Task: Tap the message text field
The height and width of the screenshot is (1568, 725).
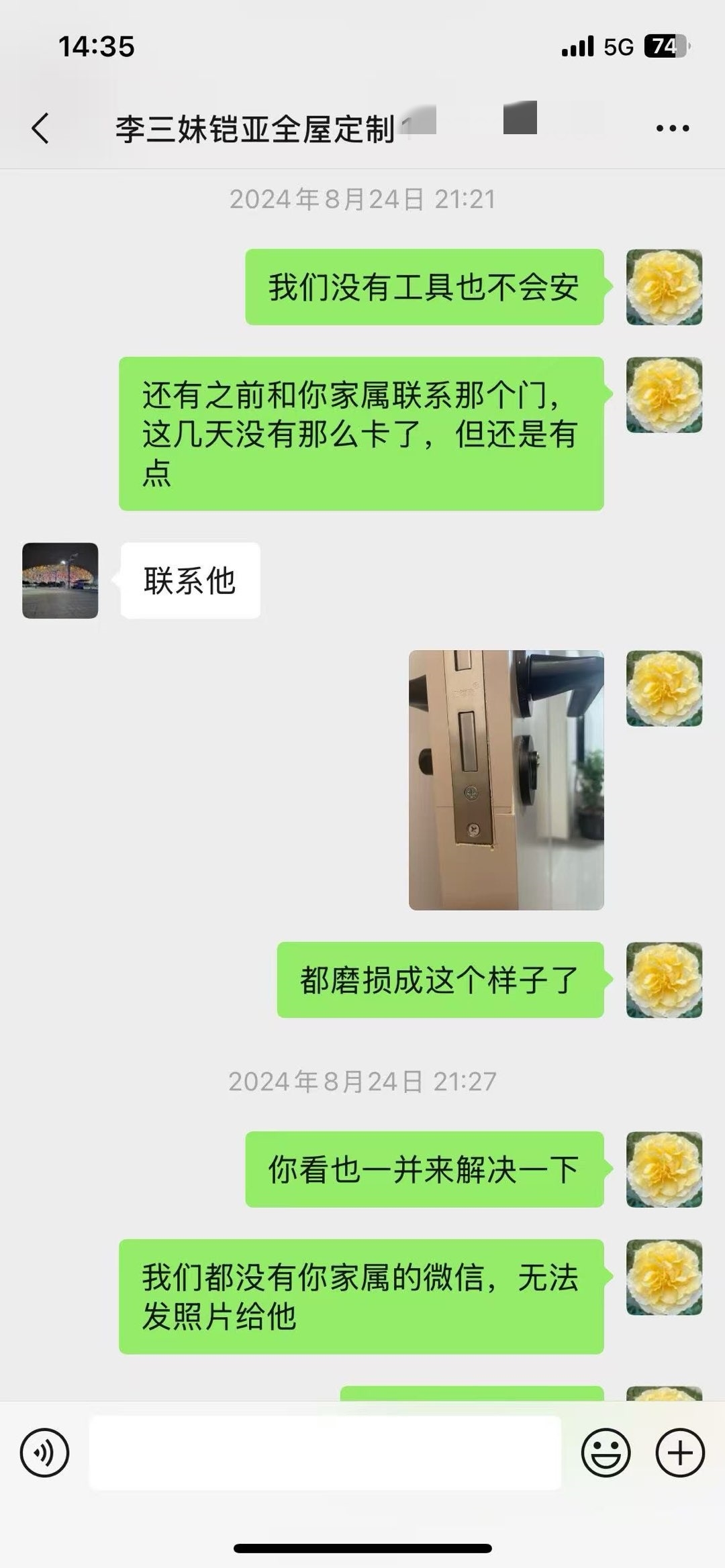Action: tap(325, 1453)
